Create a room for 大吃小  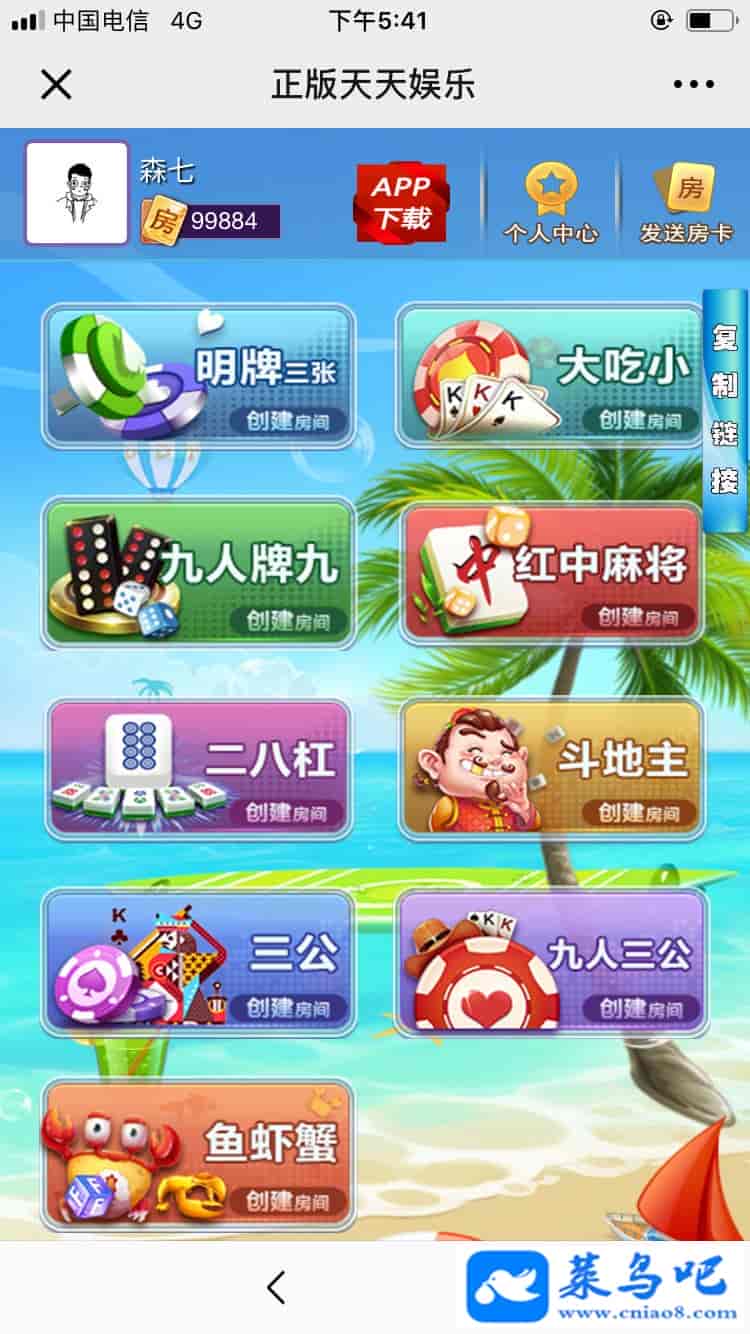(640, 419)
